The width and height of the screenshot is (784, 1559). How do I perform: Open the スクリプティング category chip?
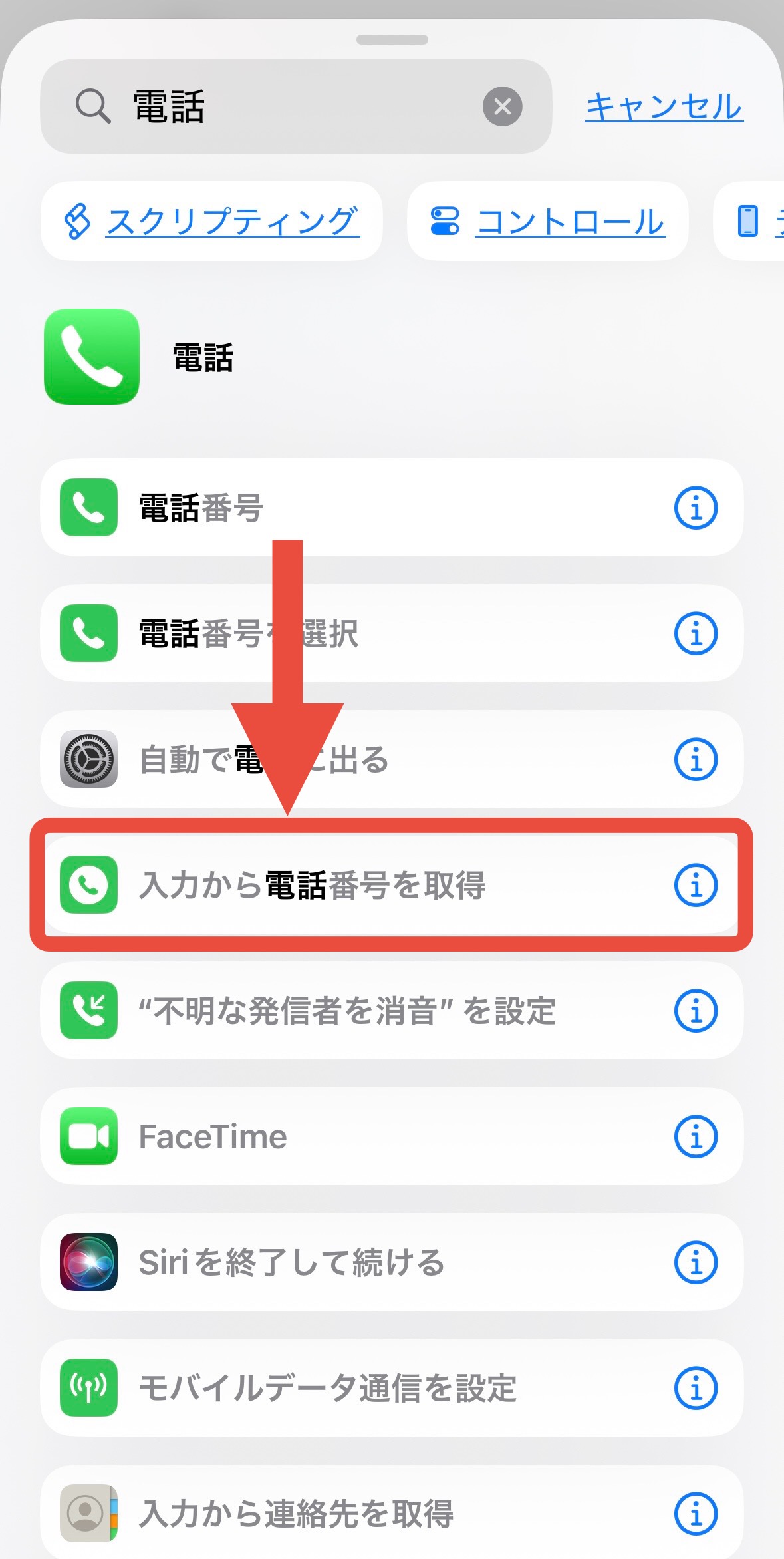click(x=211, y=221)
